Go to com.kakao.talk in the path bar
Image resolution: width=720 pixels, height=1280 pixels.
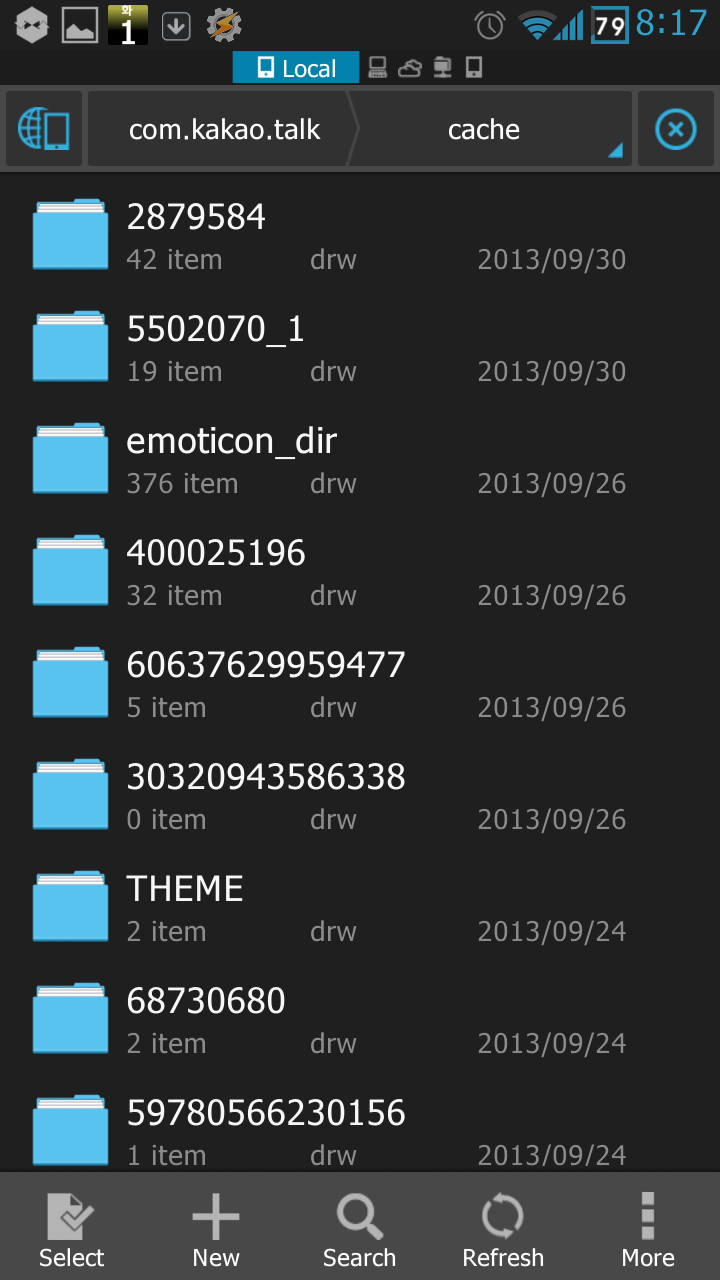click(x=224, y=130)
